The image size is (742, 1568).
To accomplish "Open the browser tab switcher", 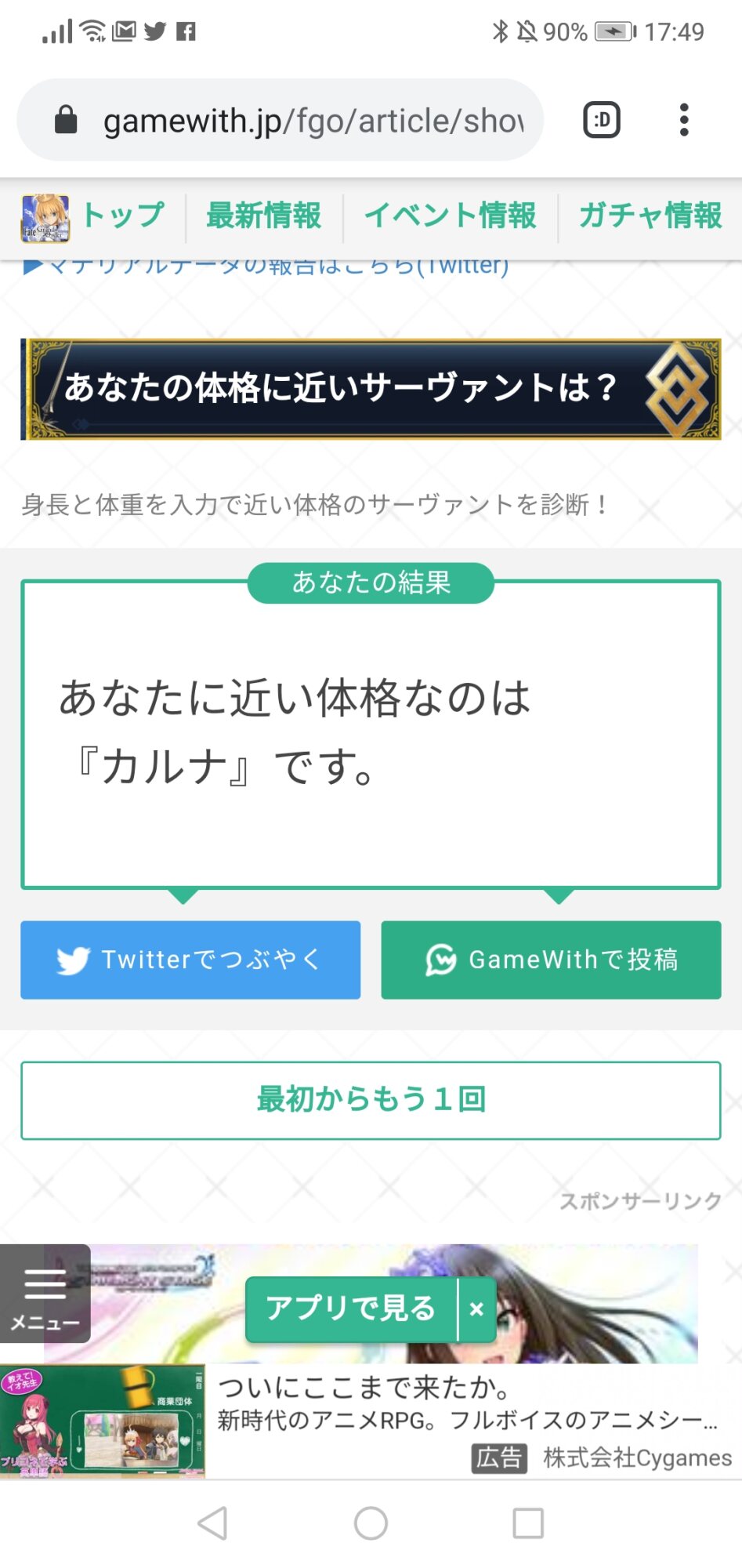I will (602, 120).
